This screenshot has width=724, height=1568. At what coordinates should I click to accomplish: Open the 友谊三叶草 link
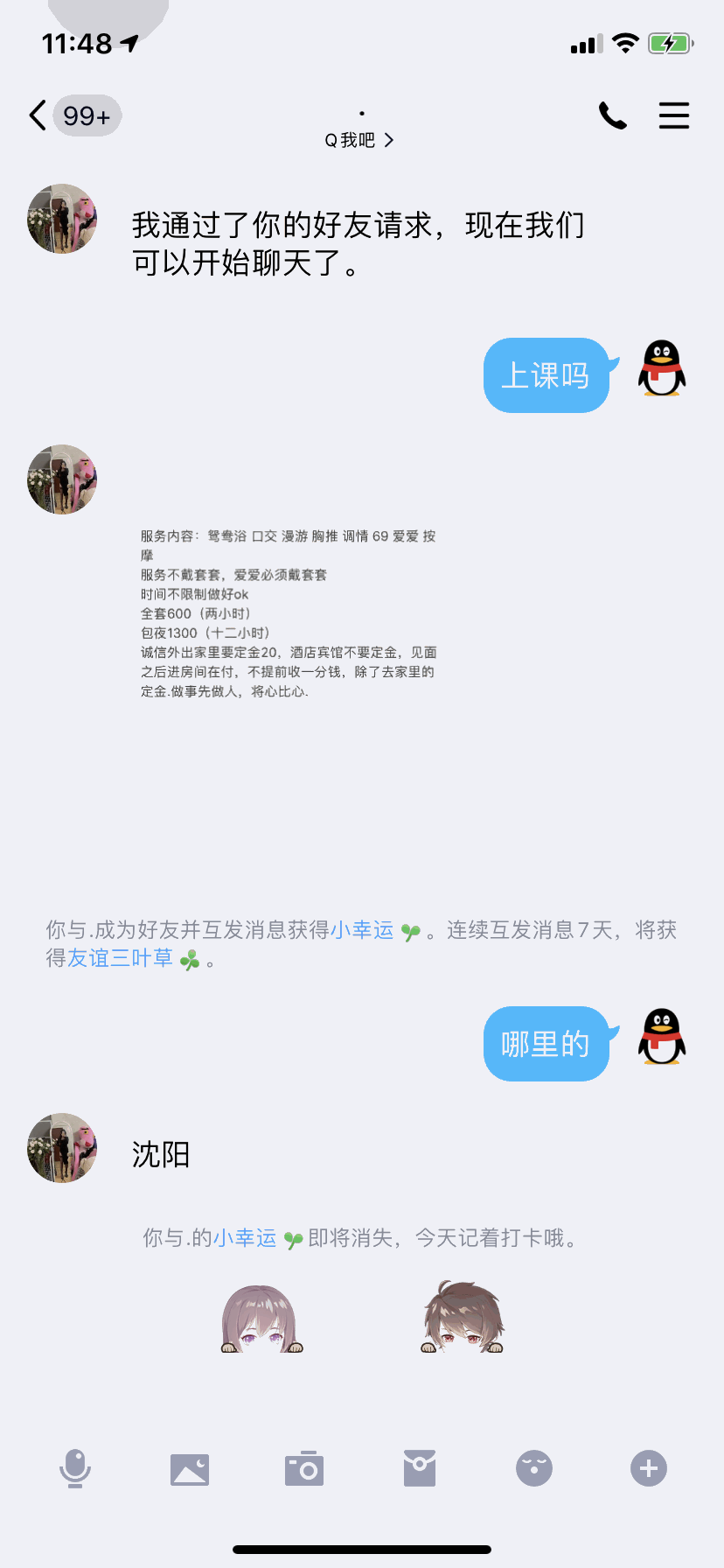coord(121,958)
